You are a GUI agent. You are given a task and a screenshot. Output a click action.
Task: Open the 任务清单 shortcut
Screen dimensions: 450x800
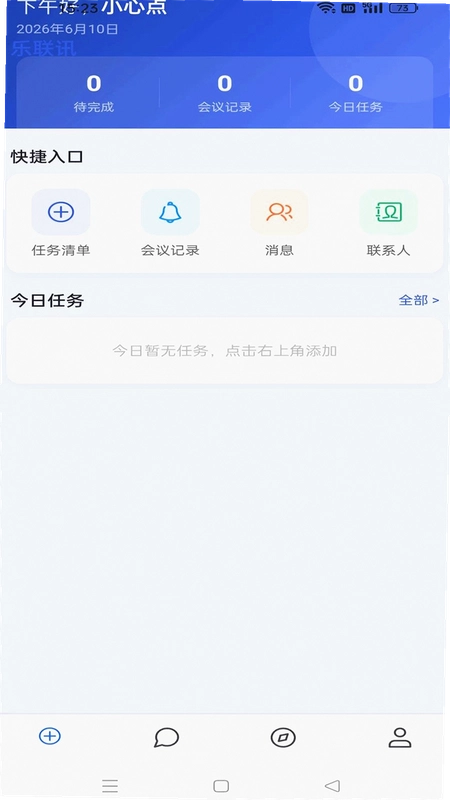[61, 222]
